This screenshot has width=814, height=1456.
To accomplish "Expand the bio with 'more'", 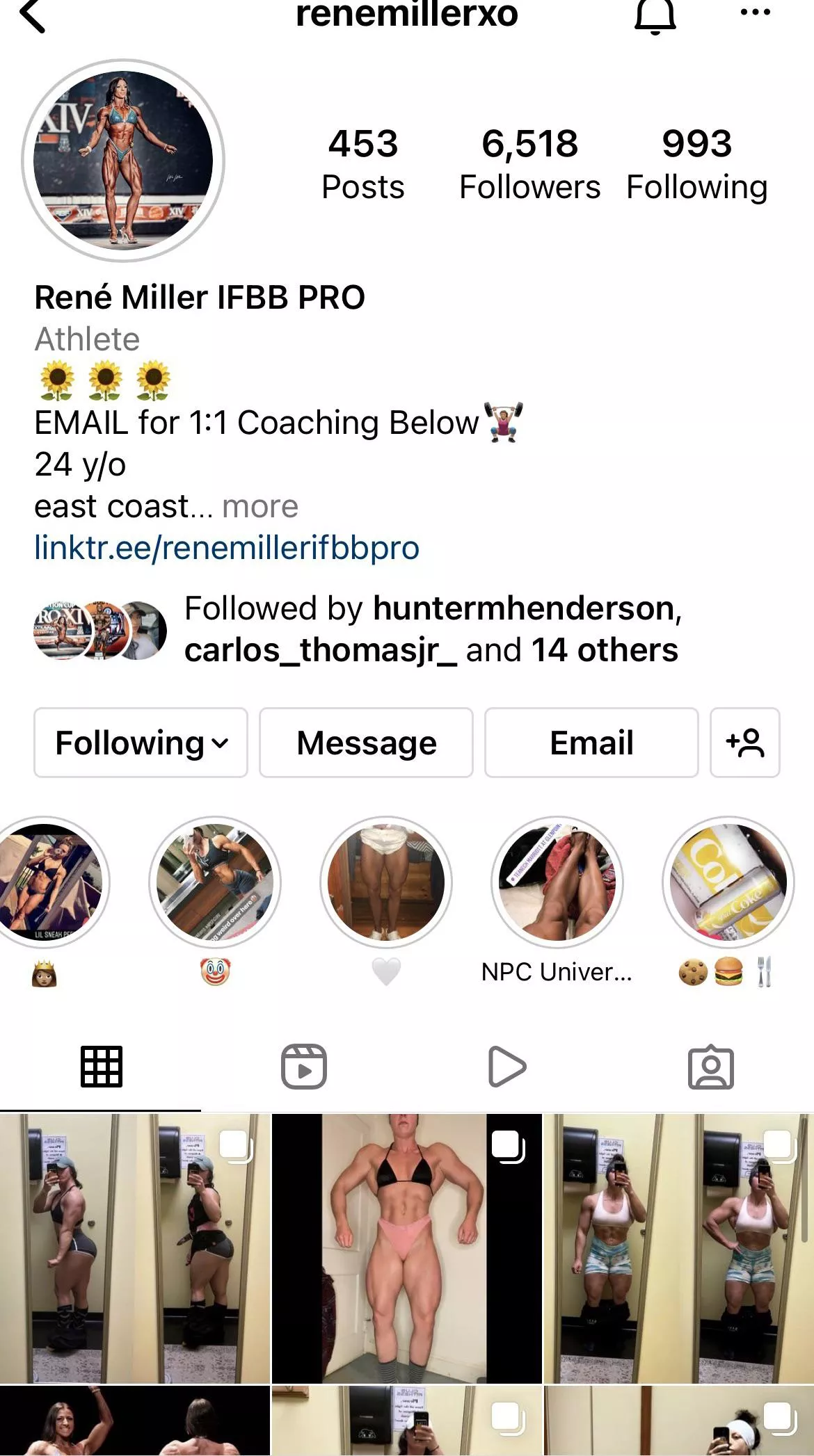I will click(260, 506).
